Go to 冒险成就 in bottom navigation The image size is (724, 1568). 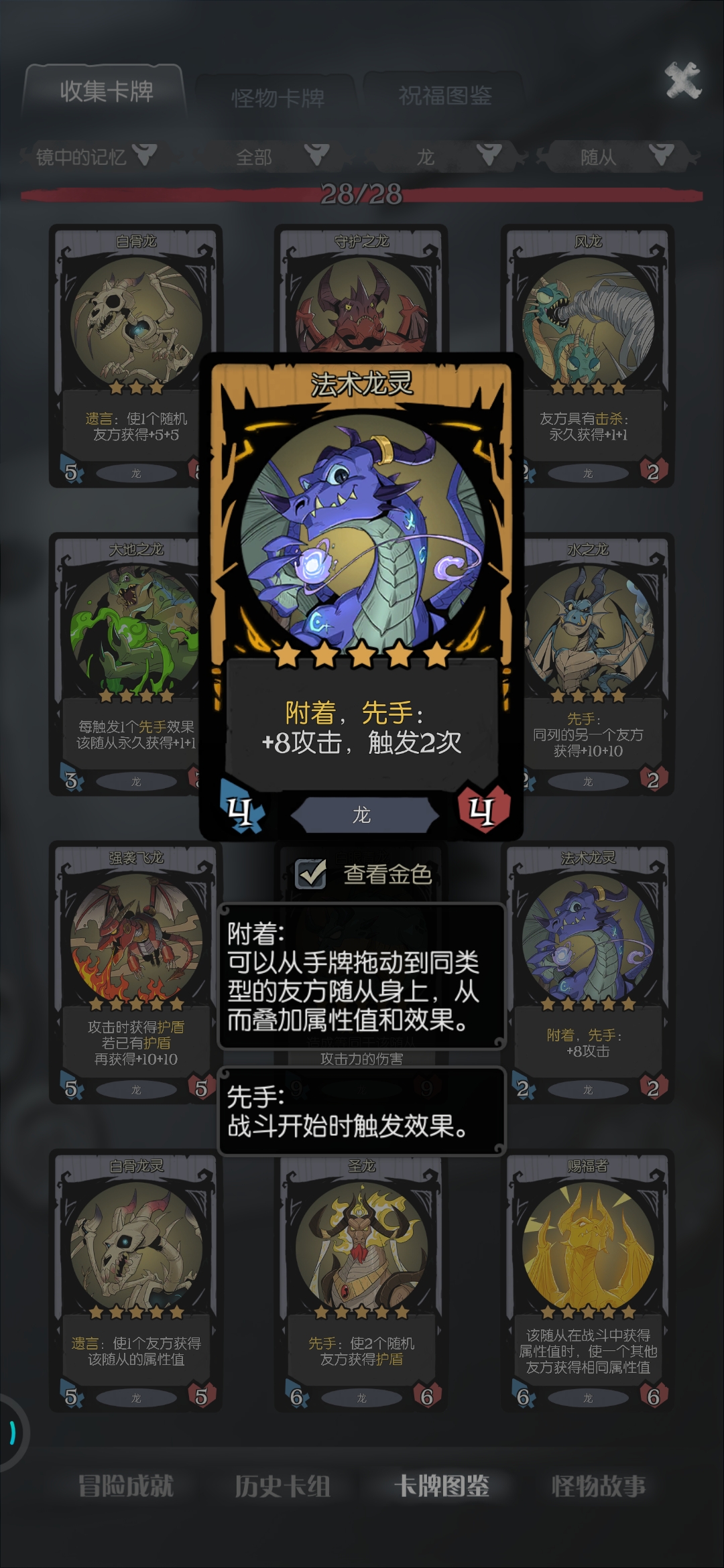click(125, 1486)
